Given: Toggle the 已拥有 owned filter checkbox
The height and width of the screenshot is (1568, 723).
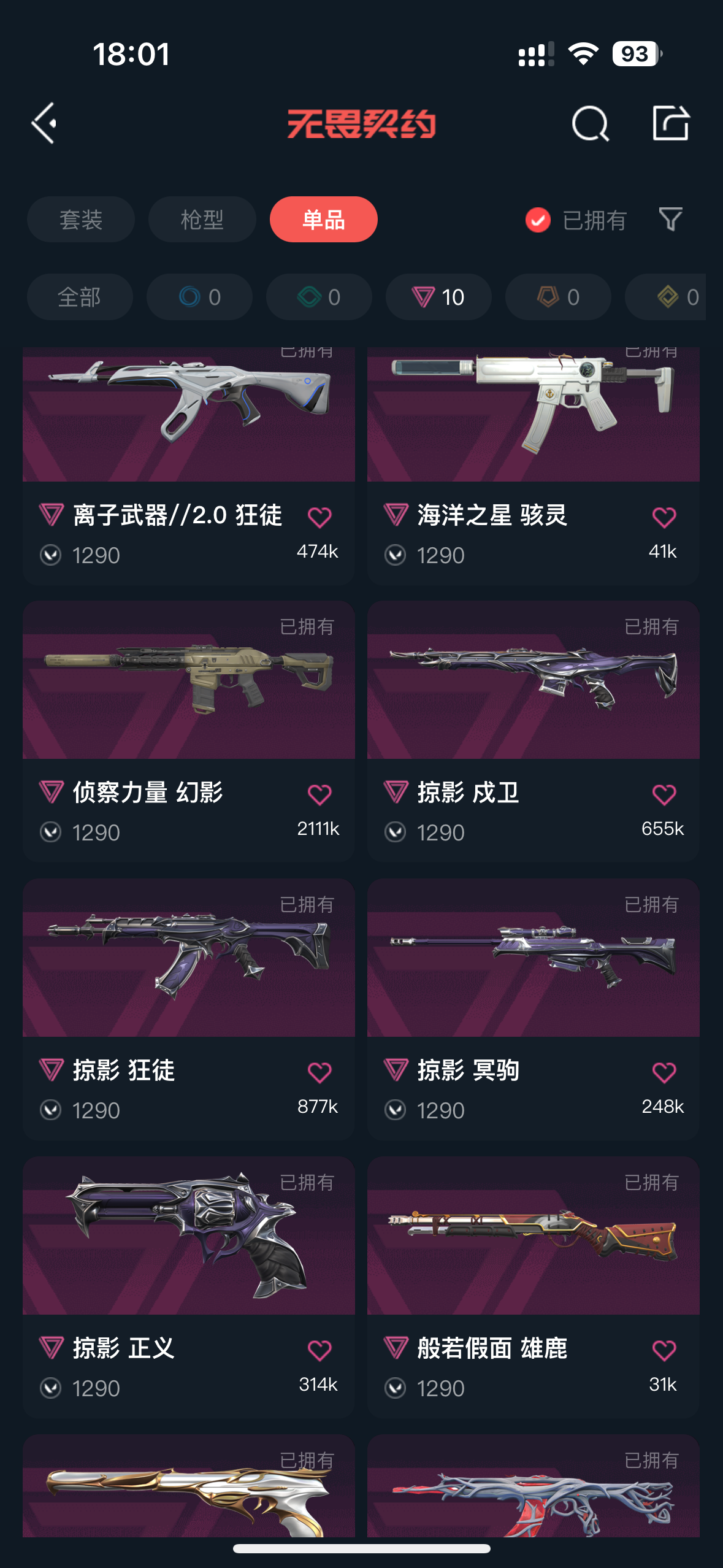Looking at the screenshot, I should (538, 220).
